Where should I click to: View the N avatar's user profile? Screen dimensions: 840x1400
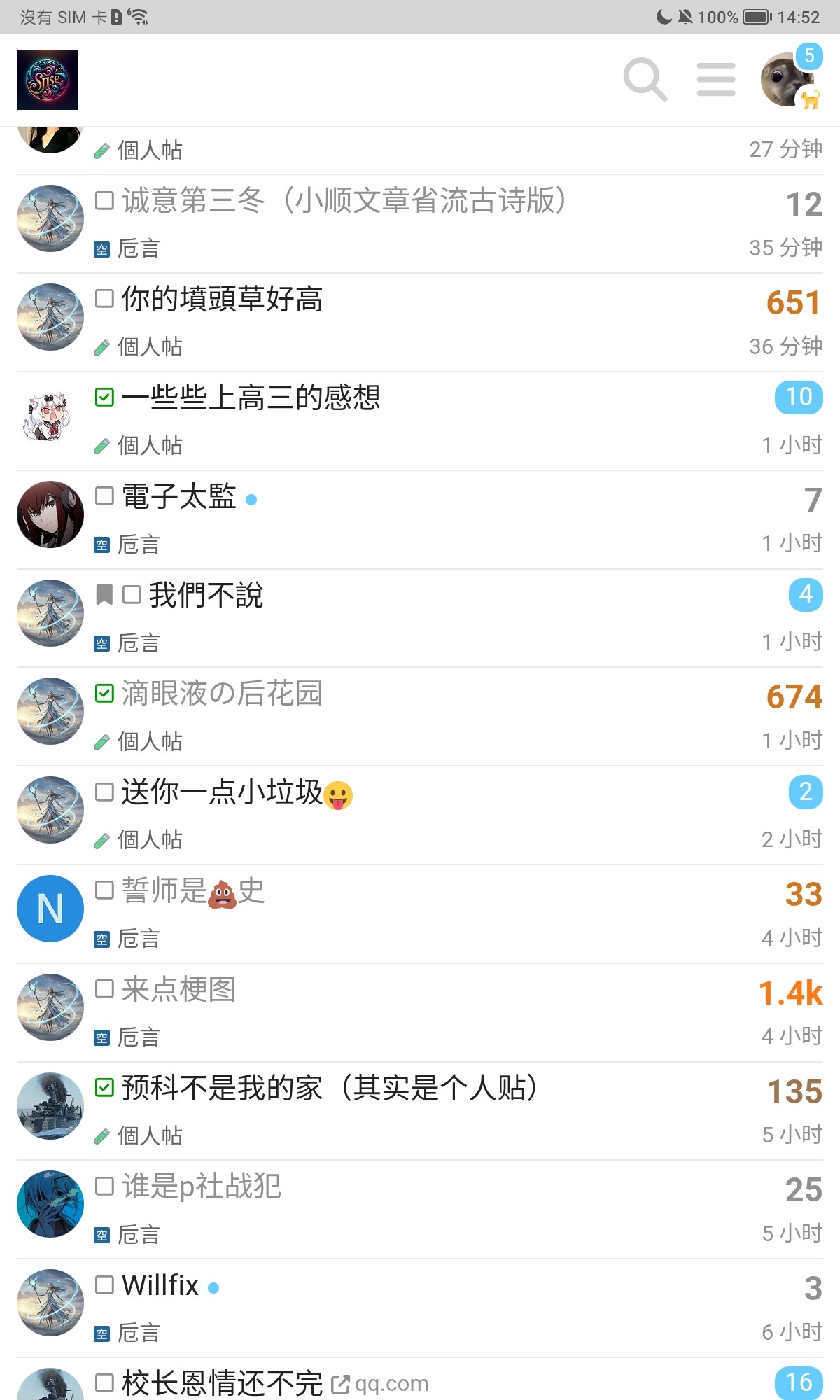pyautogui.click(x=50, y=909)
